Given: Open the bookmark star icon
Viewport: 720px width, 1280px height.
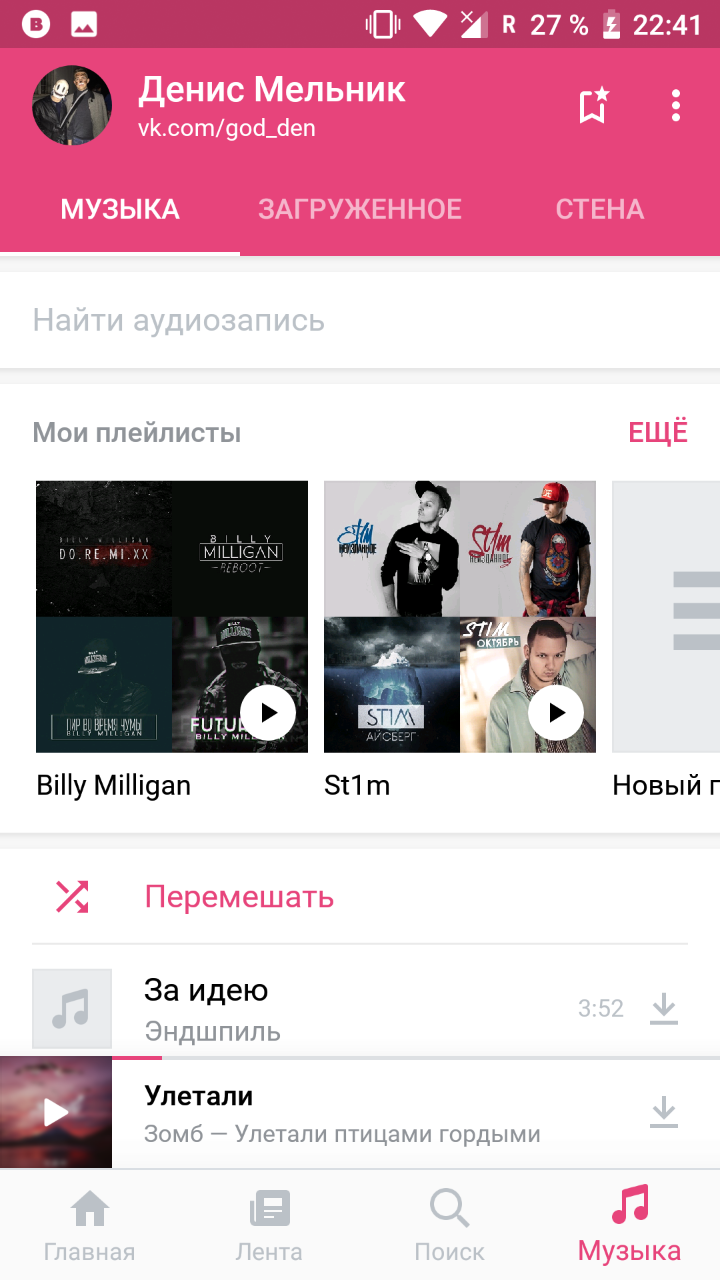Looking at the screenshot, I should pos(593,105).
